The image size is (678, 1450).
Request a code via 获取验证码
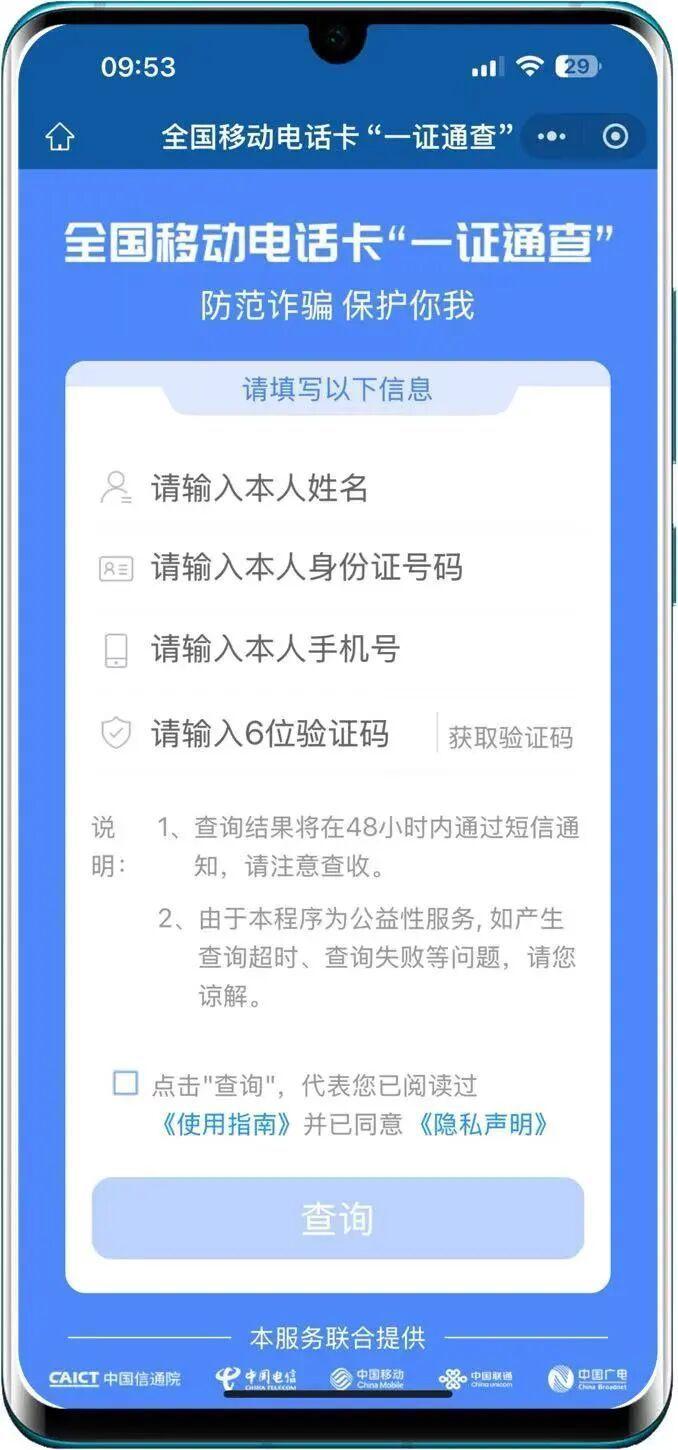[x=510, y=738]
